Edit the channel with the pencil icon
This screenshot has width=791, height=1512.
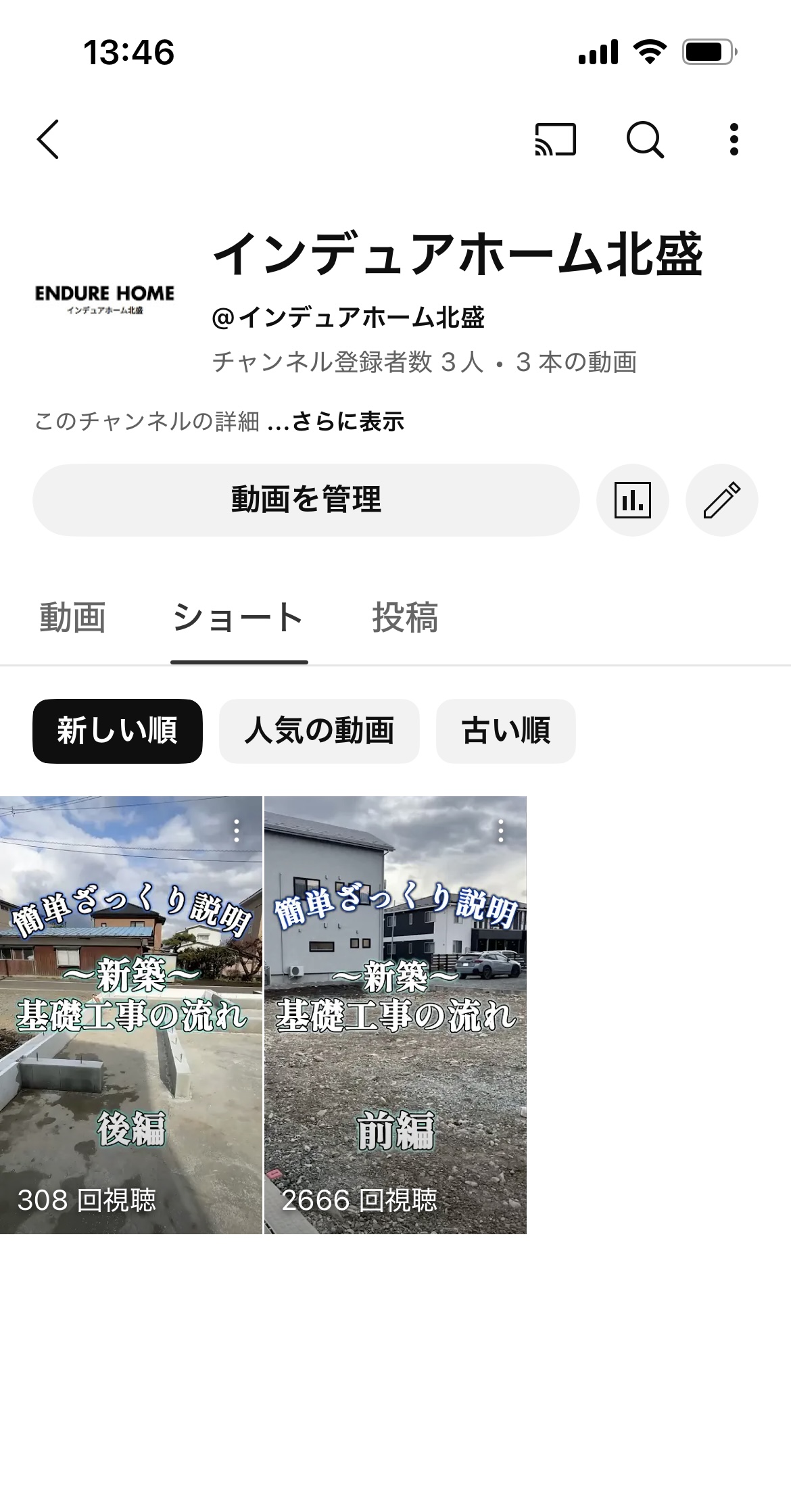pyautogui.click(x=722, y=500)
